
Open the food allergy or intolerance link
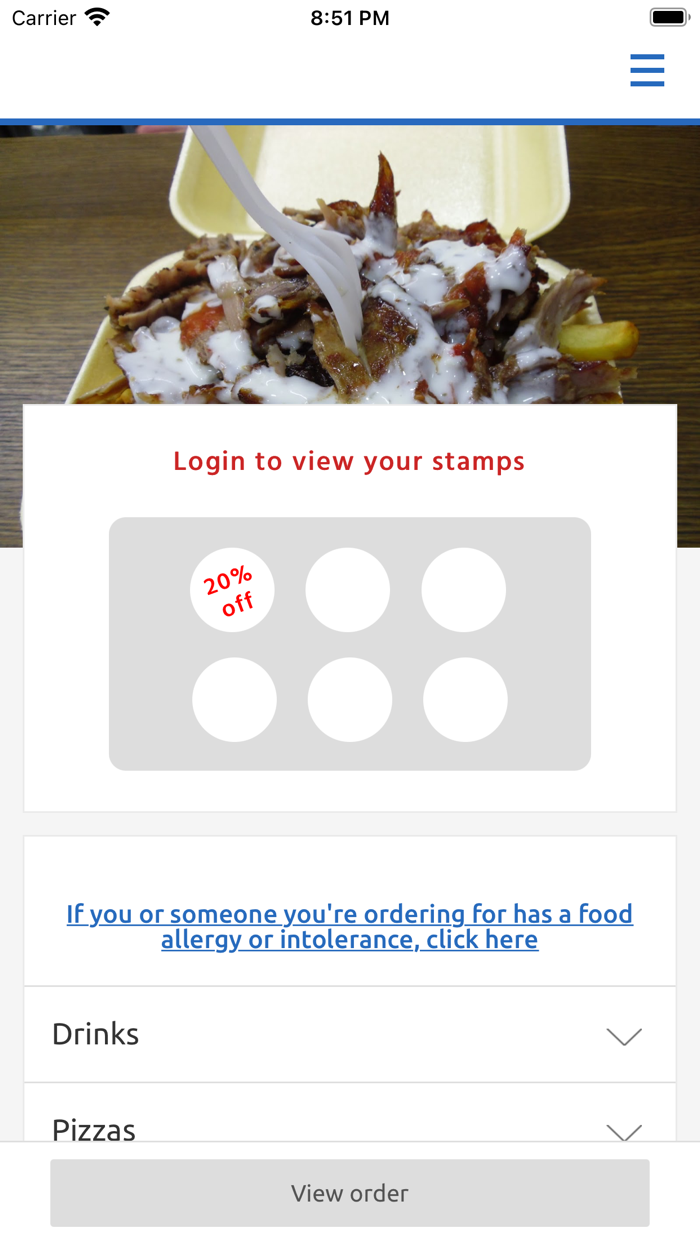pos(350,926)
